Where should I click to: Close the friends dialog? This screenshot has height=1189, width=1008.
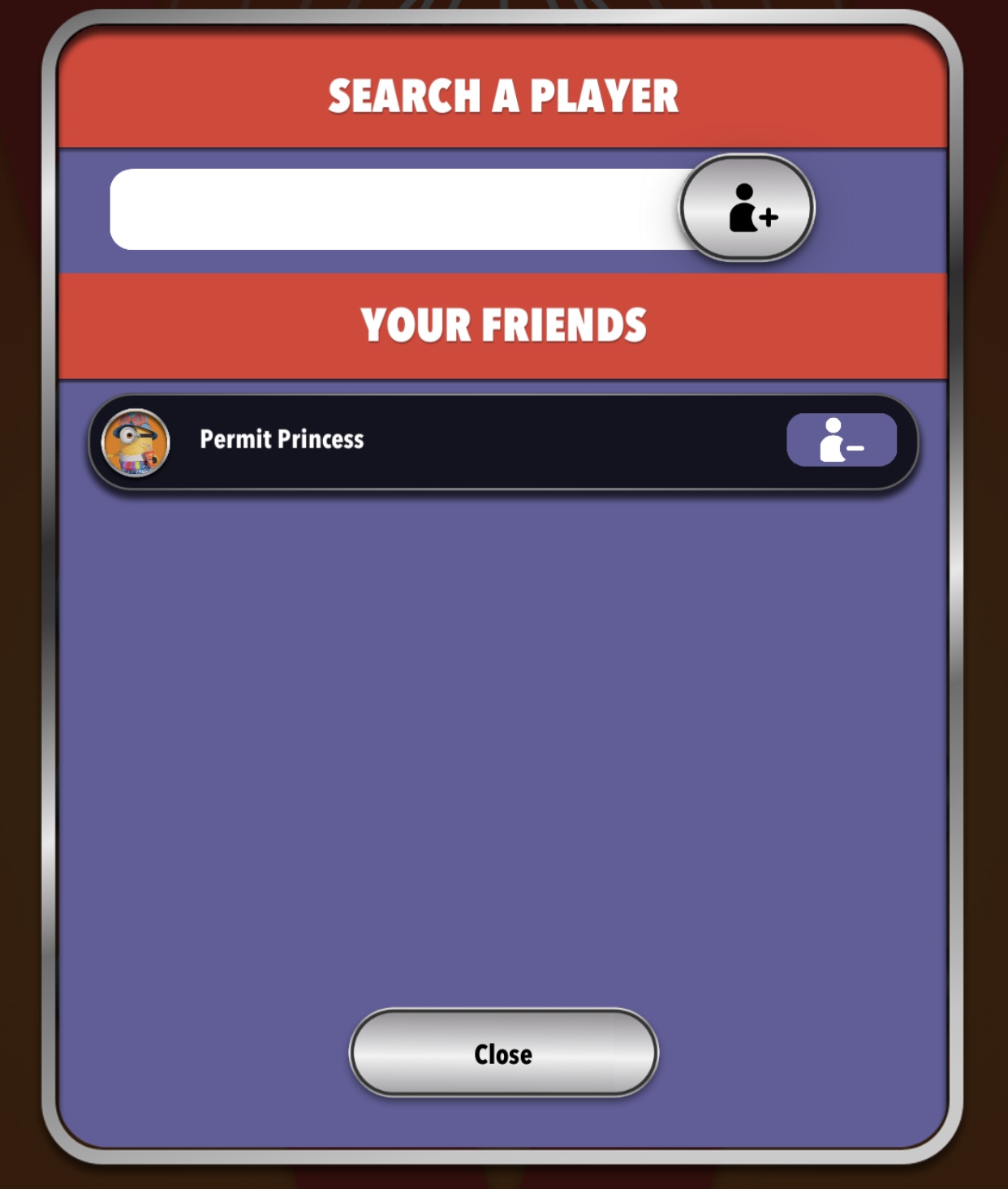pos(503,1053)
